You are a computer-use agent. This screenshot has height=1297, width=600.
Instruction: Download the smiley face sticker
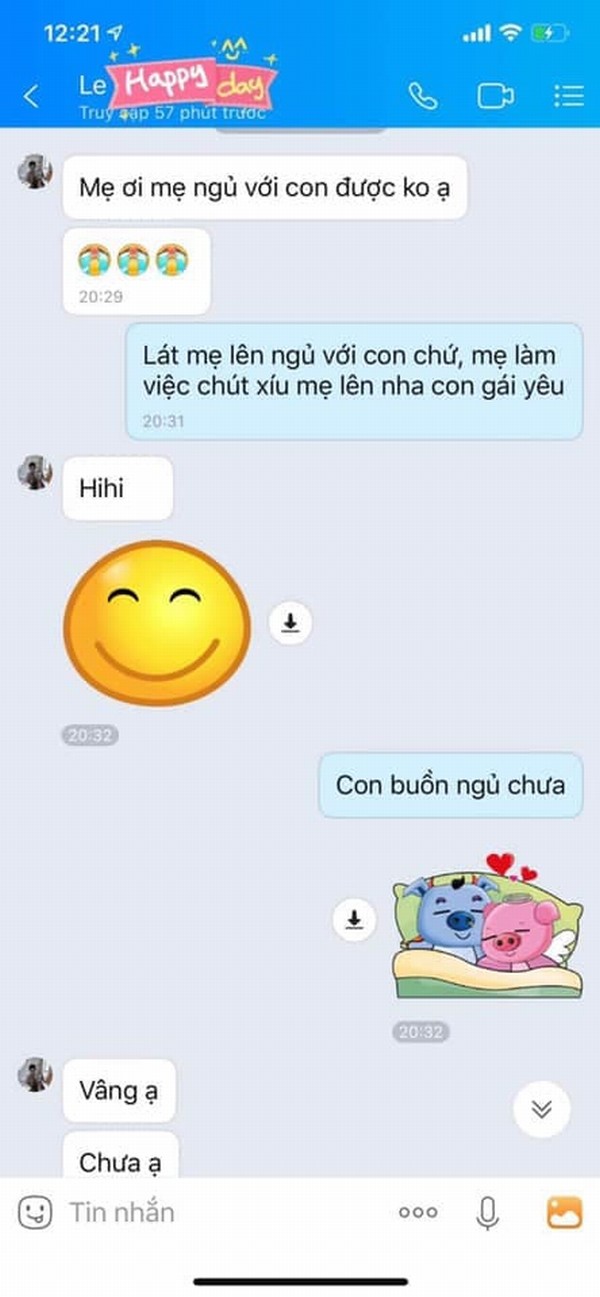pyautogui.click(x=290, y=623)
